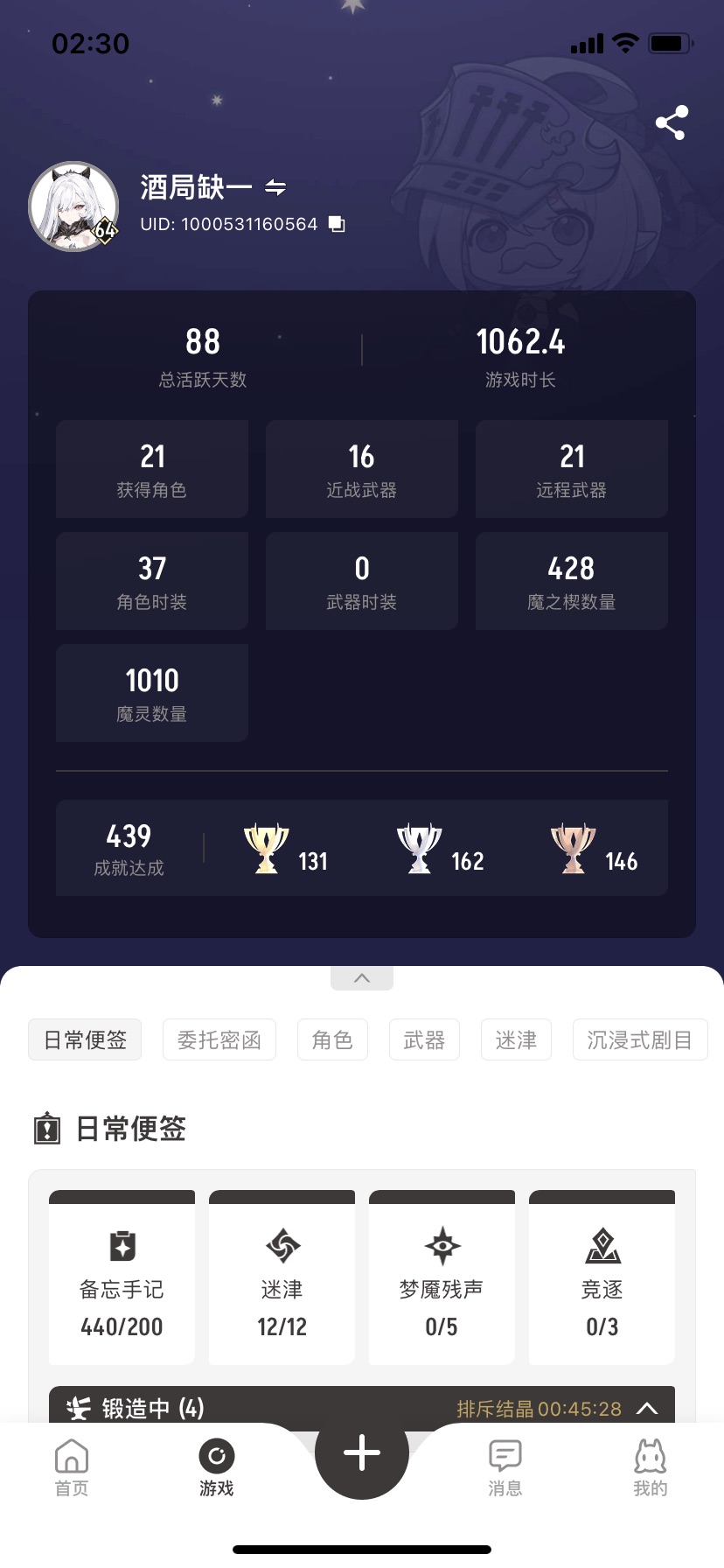The width and height of the screenshot is (724, 1568).
Task: Expand the panel with the up chevron
Action: click(362, 978)
